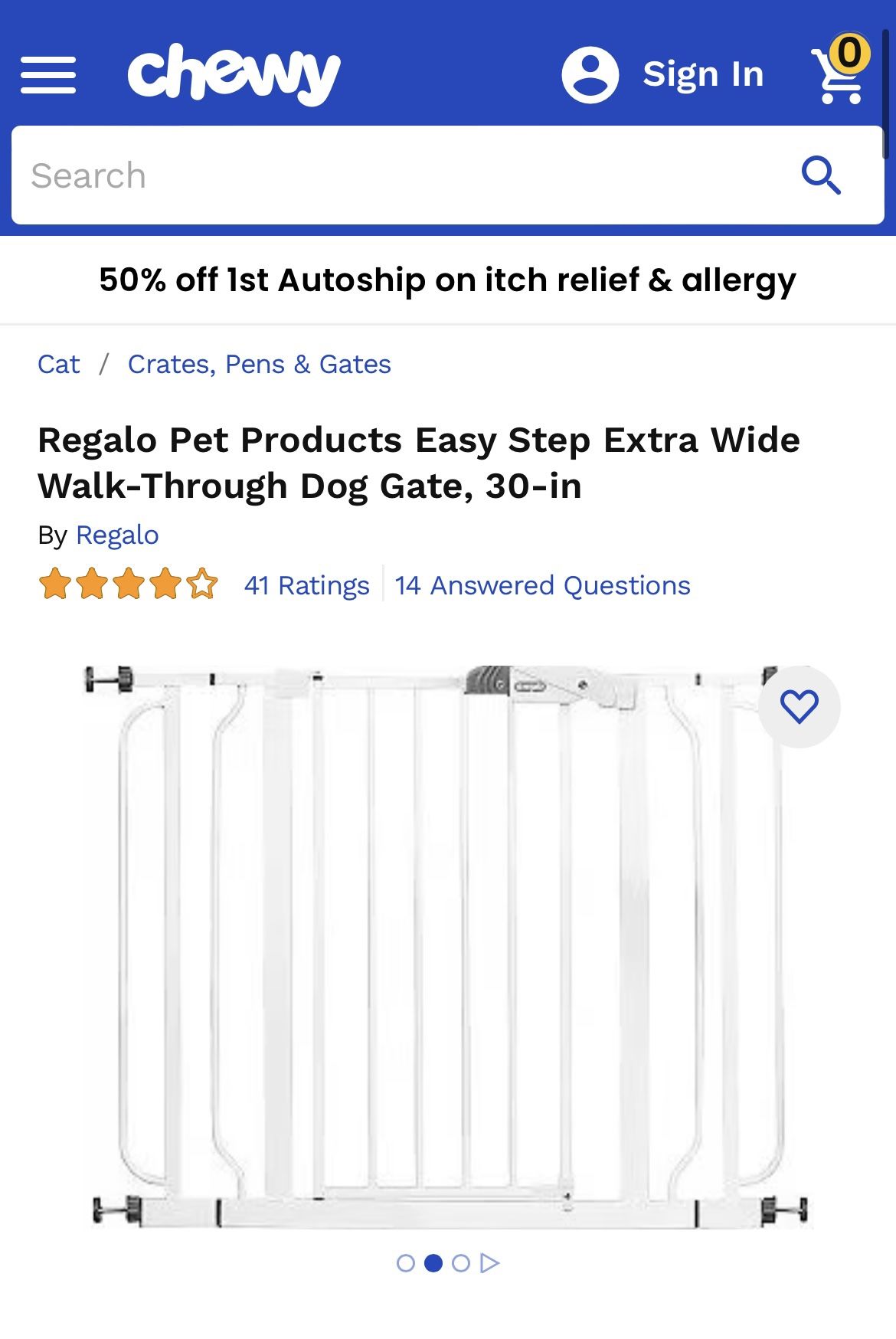The width and height of the screenshot is (896, 1339).
Task: View the 41 Ratings
Action: pos(306,585)
